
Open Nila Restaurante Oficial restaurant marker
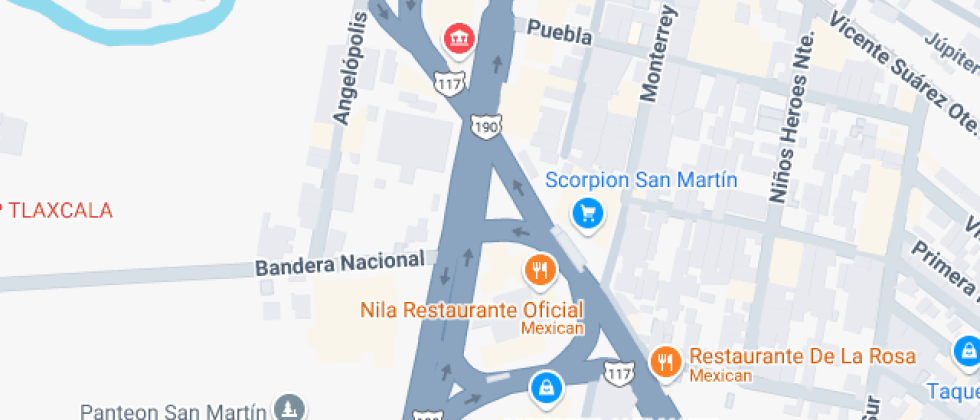540,269
